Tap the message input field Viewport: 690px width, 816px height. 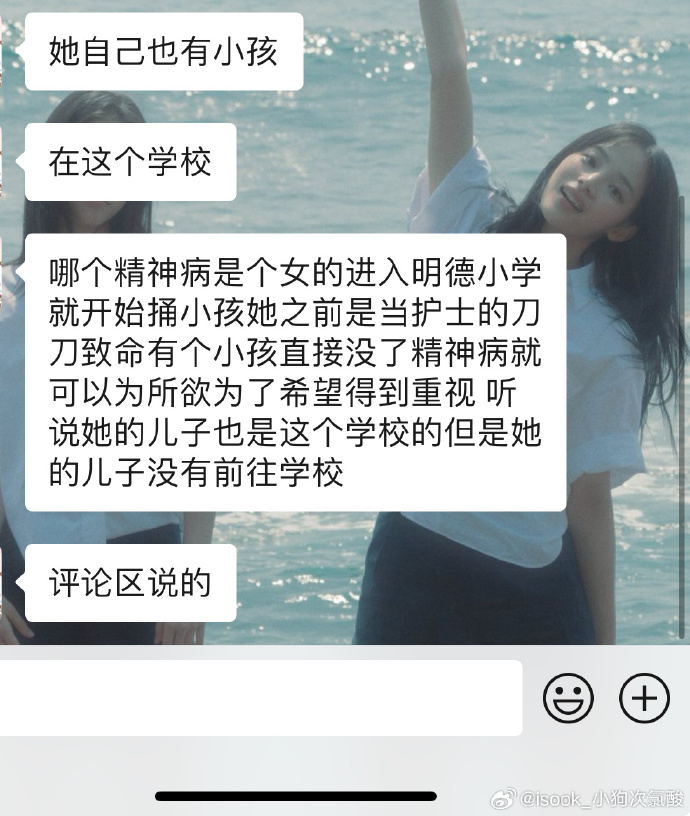point(258,698)
